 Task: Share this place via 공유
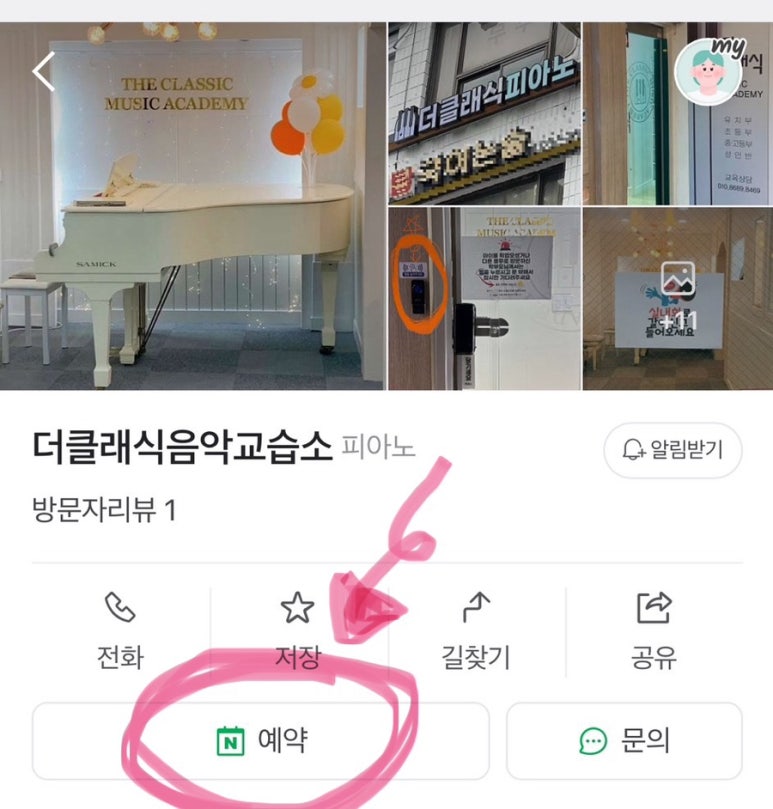(x=654, y=630)
